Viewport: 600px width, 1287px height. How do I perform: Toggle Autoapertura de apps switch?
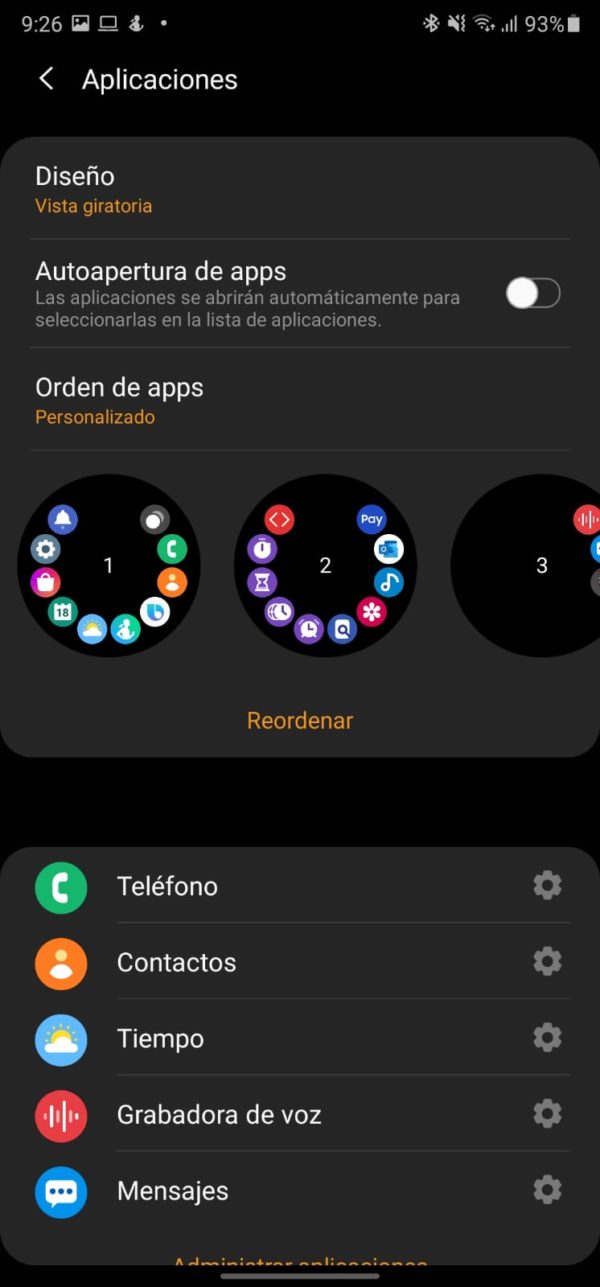533,293
